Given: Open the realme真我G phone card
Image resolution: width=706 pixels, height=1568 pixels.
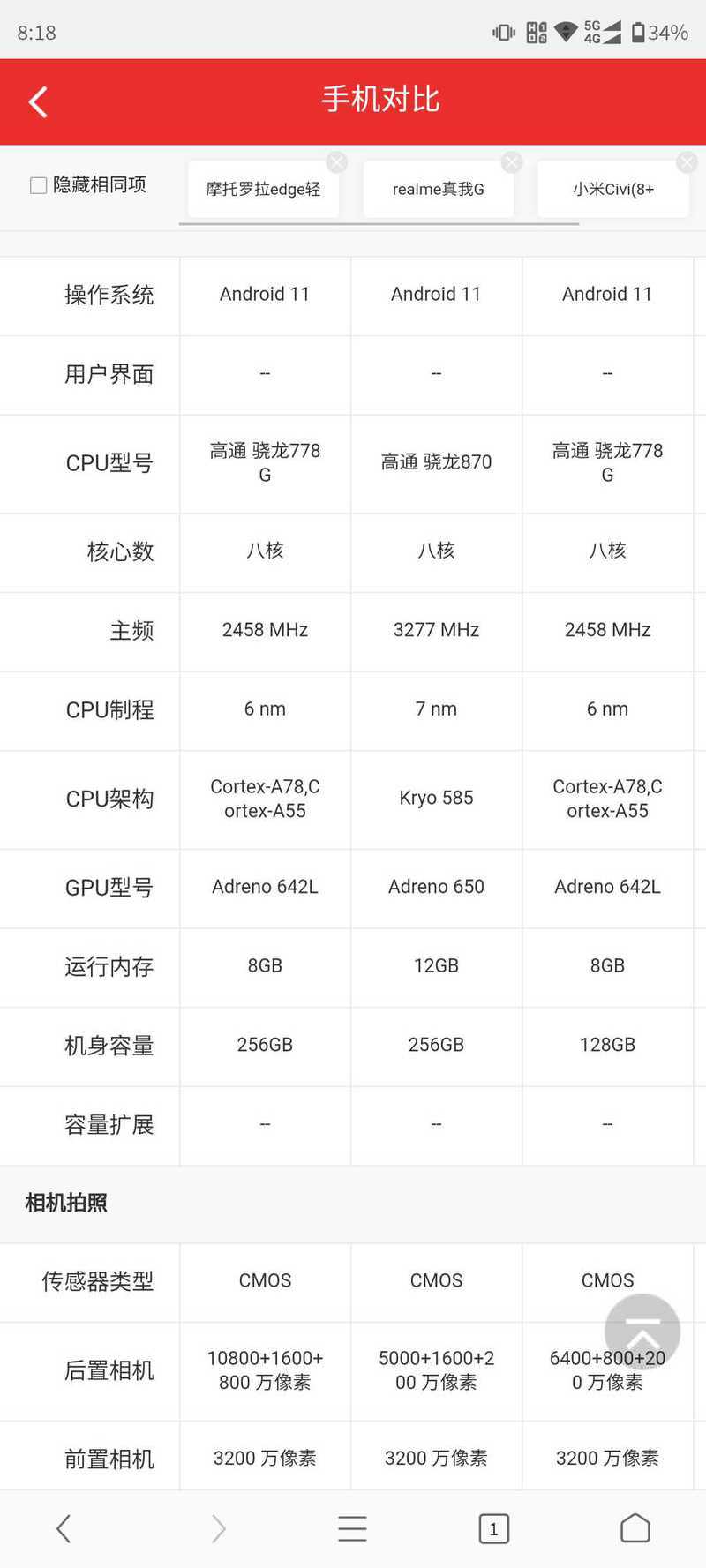Looking at the screenshot, I should tap(438, 189).
